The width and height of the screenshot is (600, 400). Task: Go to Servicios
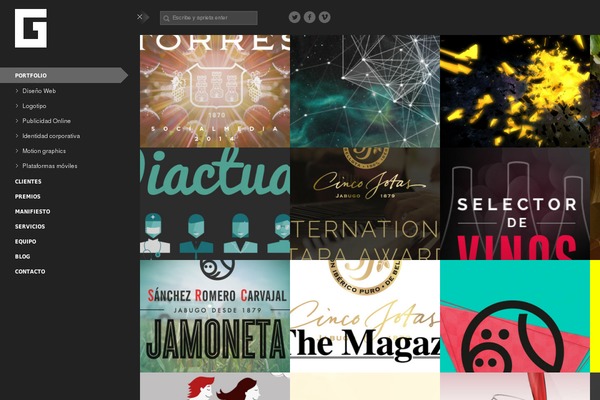click(30, 226)
